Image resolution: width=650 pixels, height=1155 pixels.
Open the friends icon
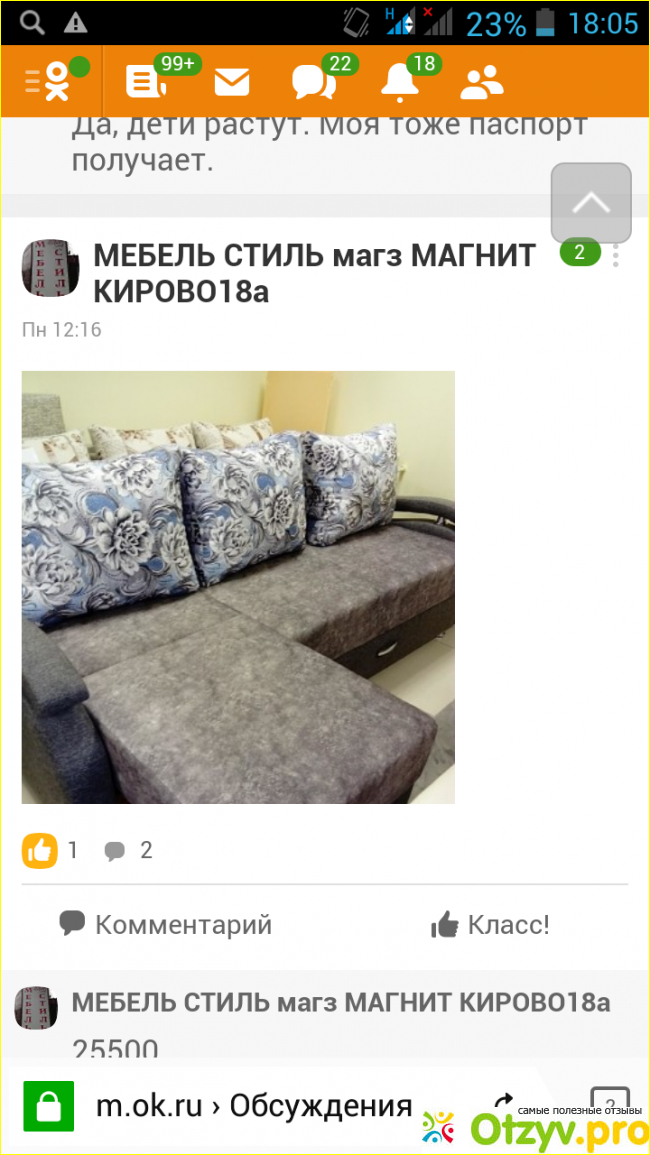pos(481,83)
